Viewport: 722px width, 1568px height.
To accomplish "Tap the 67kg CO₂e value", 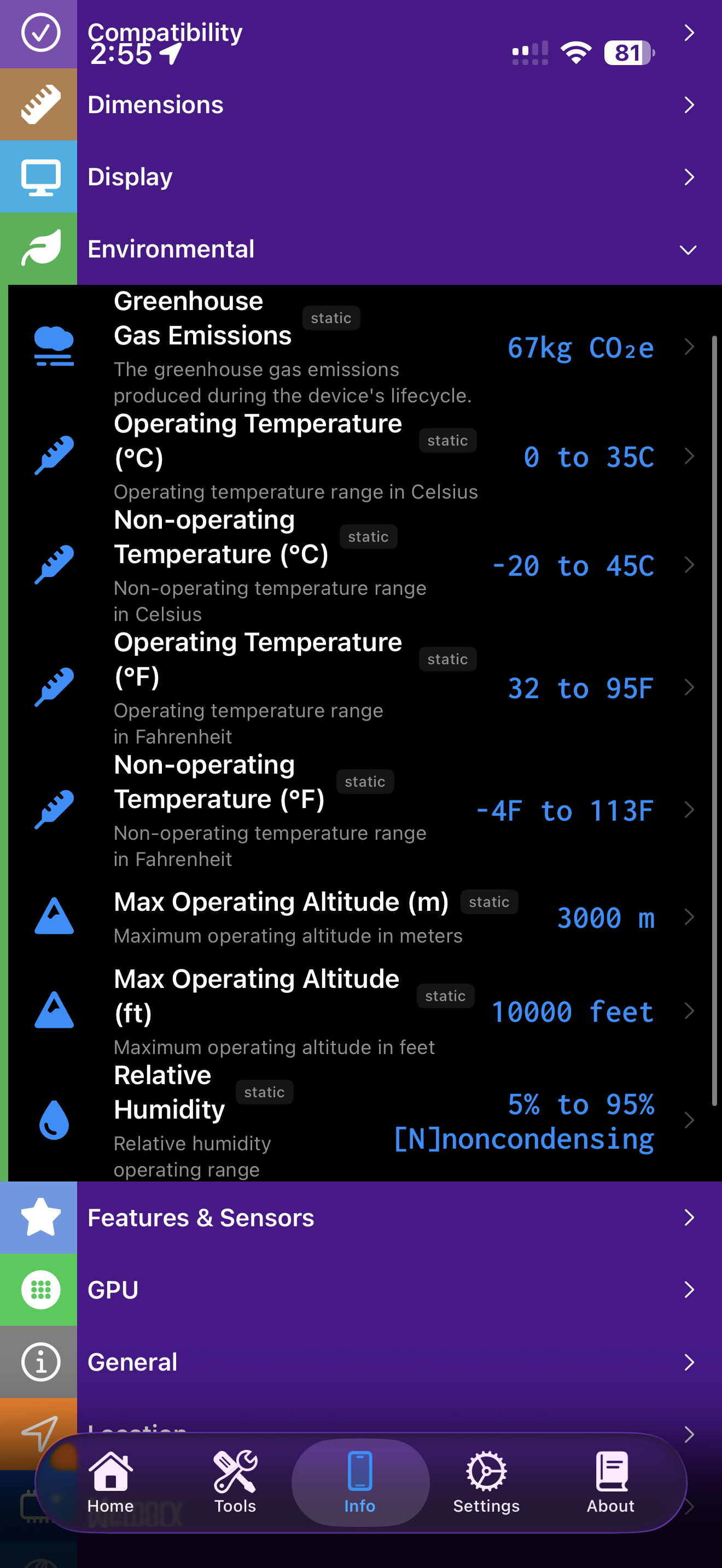I will [x=580, y=348].
